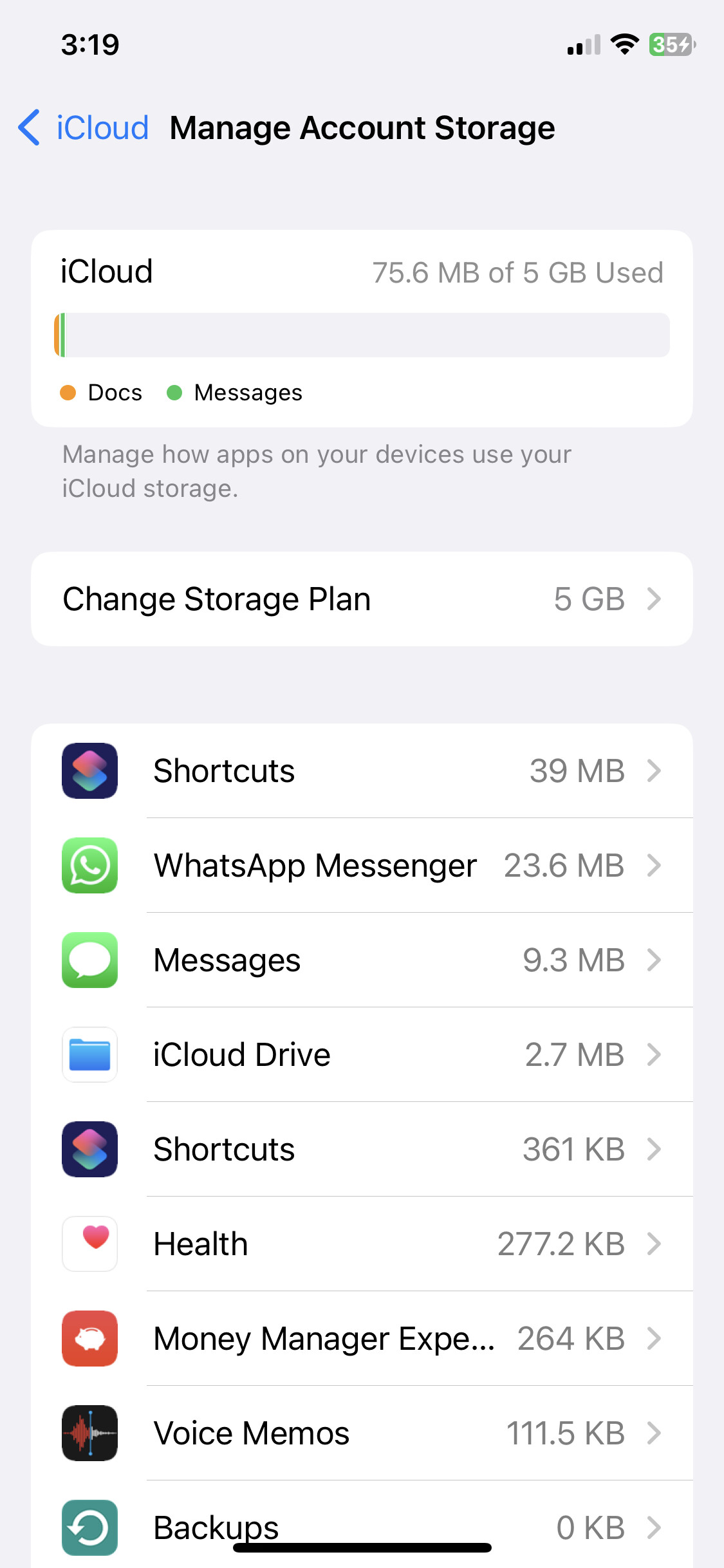Open Messages storage details
This screenshot has width=724, height=1568.
click(x=362, y=960)
